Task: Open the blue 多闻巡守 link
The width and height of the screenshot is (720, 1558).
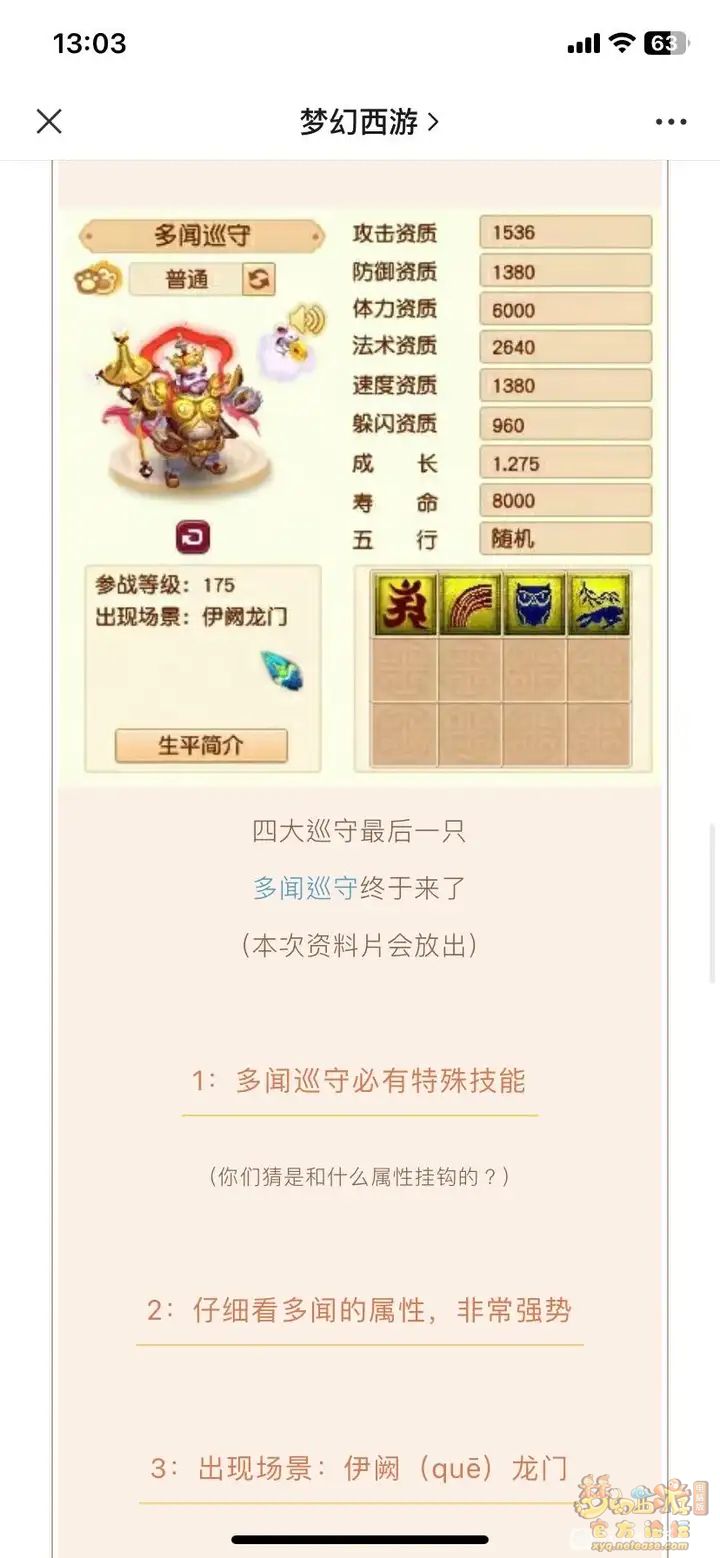Action: [305, 888]
